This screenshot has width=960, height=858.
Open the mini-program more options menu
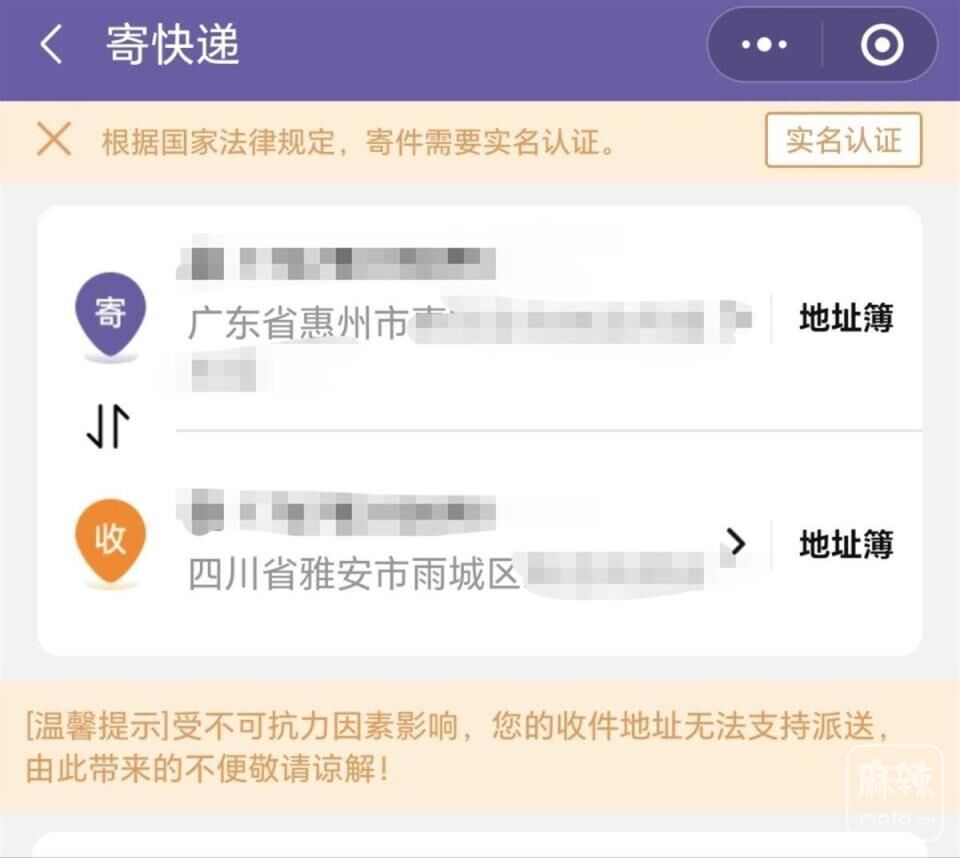(765, 46)
